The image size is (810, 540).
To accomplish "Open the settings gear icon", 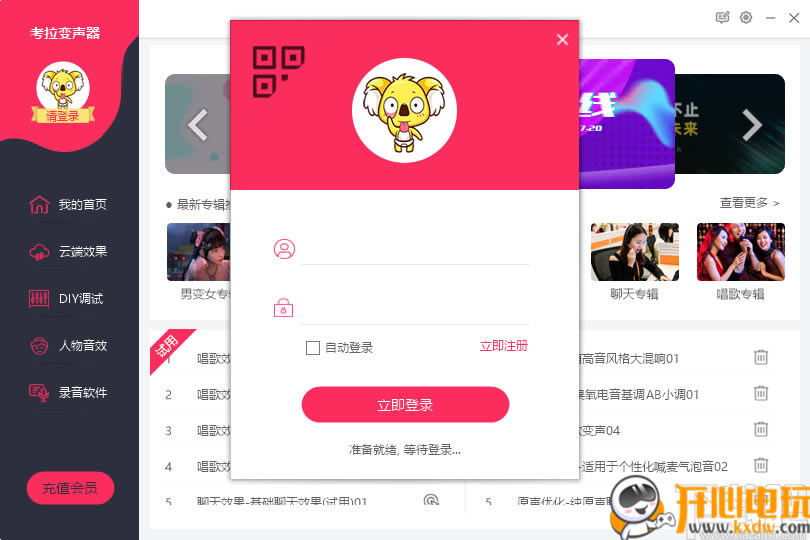I will coord(746,17).
